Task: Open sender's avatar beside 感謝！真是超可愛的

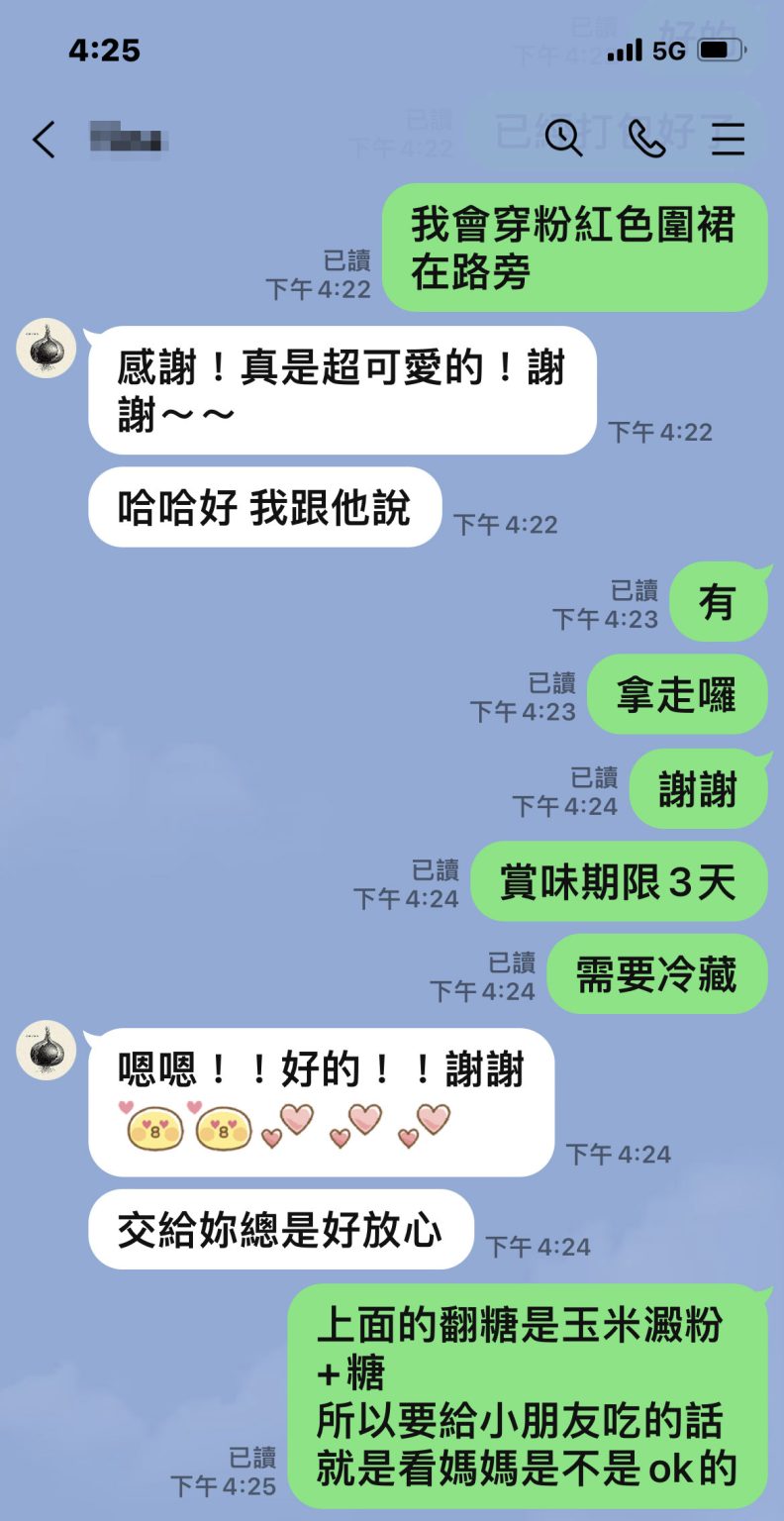Action: [47, 348]
